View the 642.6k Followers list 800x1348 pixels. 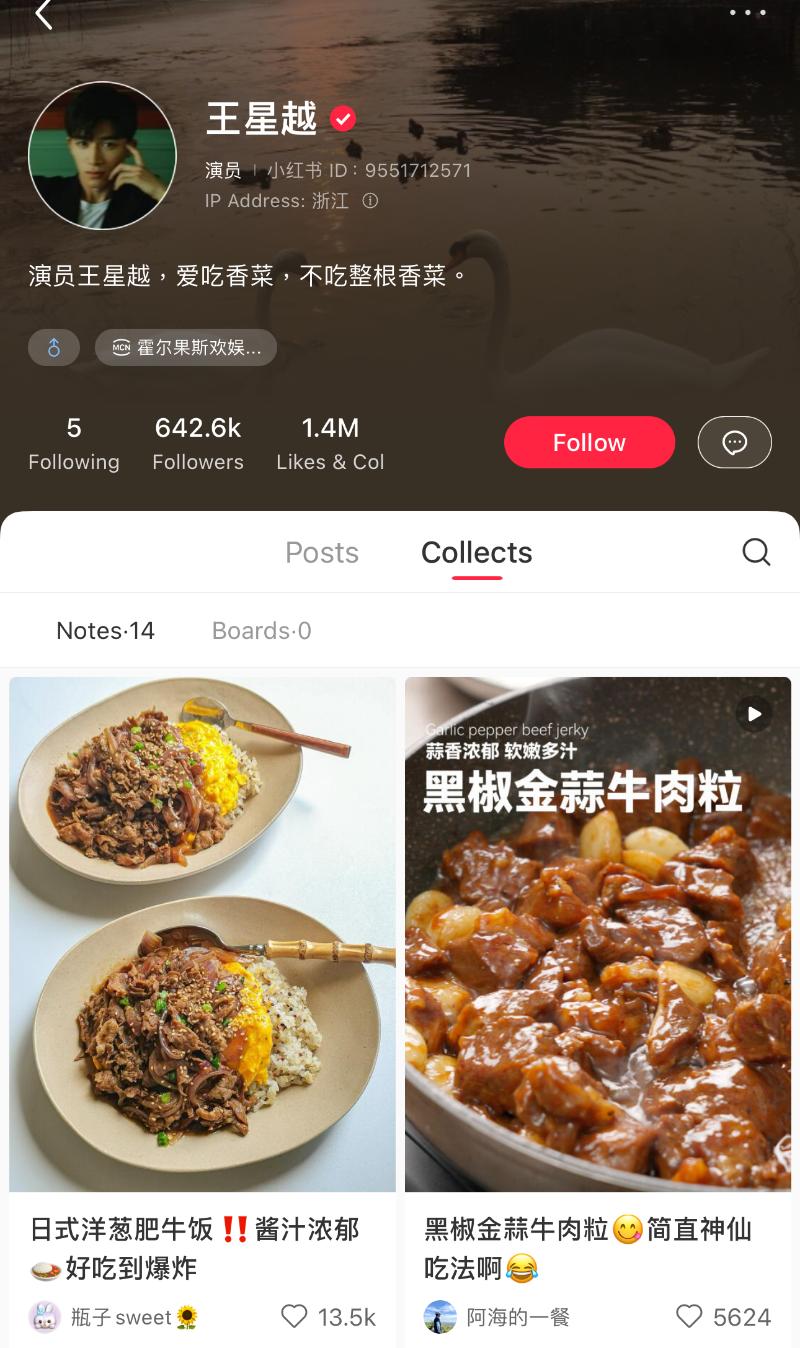click(x=198, y=444)
